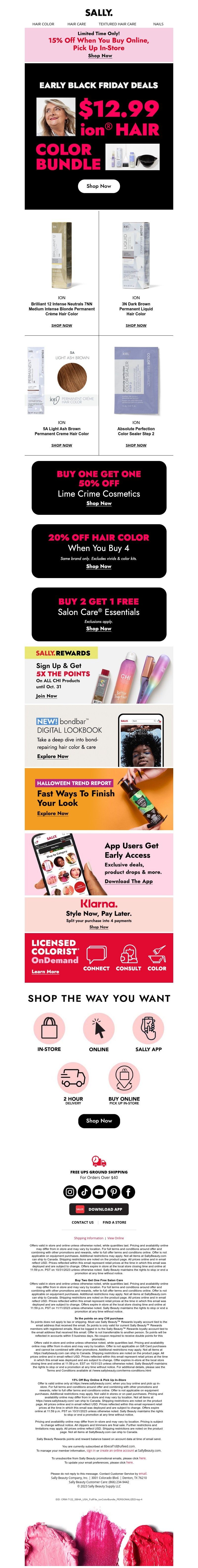Shop Now for 5A Light Ash Brown creme
The width and height of the screenshot is (198, 1568).
tap(61, 445)
